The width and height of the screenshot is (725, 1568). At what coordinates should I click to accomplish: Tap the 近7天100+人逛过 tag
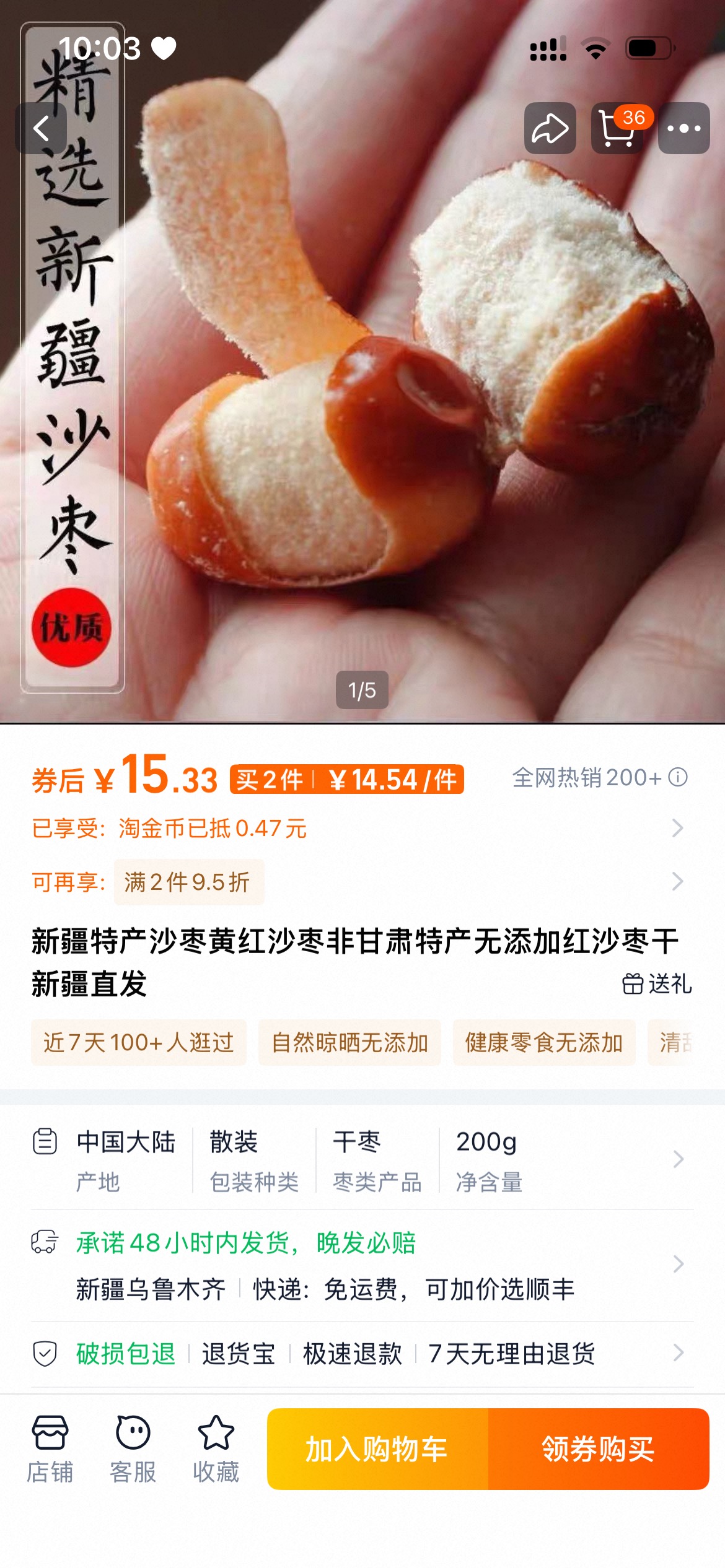click(x=138, y=1043)
